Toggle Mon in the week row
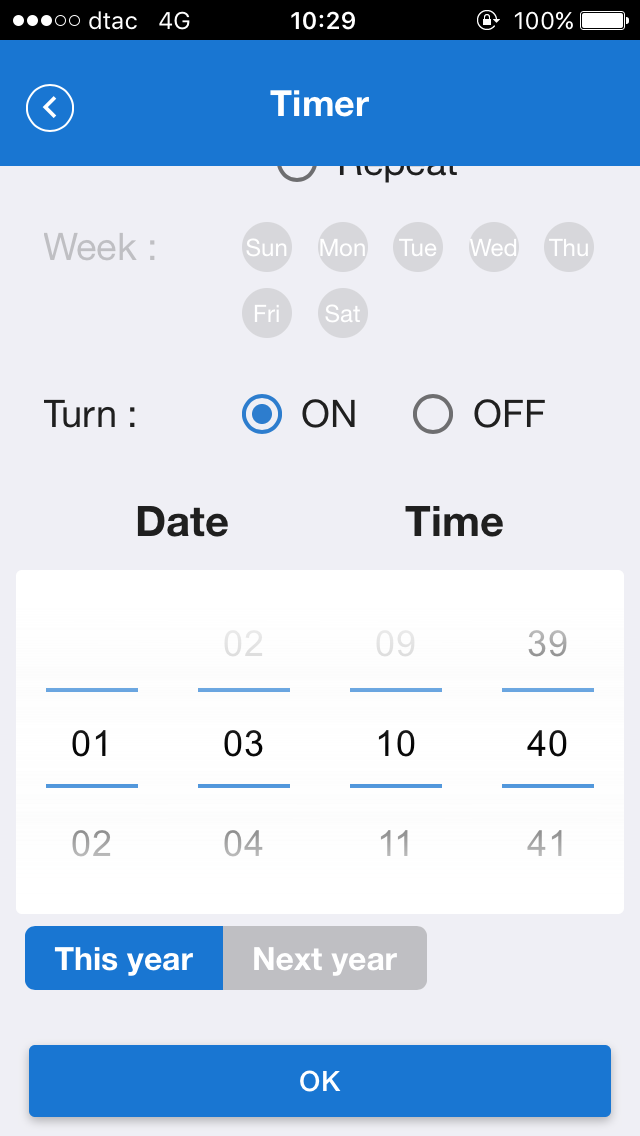Image resolution: width=640 pixels, height=1136 pixels. click(x=342, y=248)
